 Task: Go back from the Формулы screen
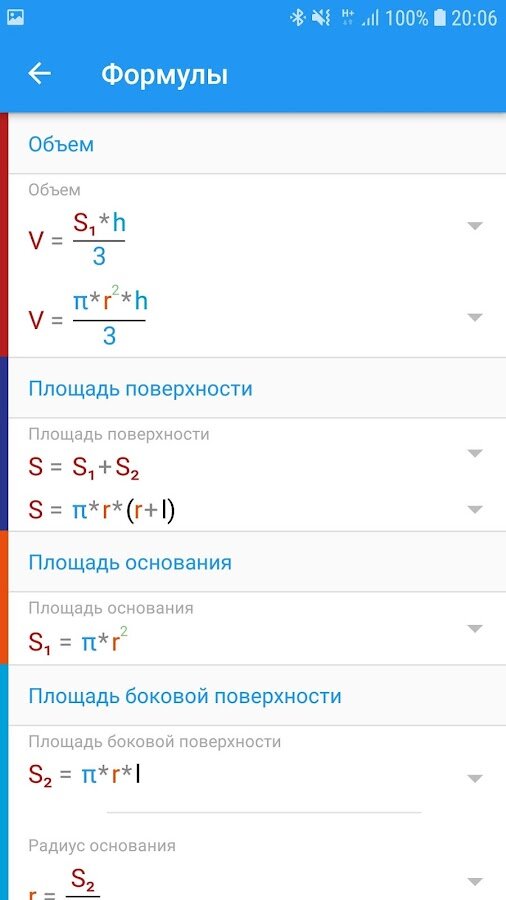coord(40,74)
